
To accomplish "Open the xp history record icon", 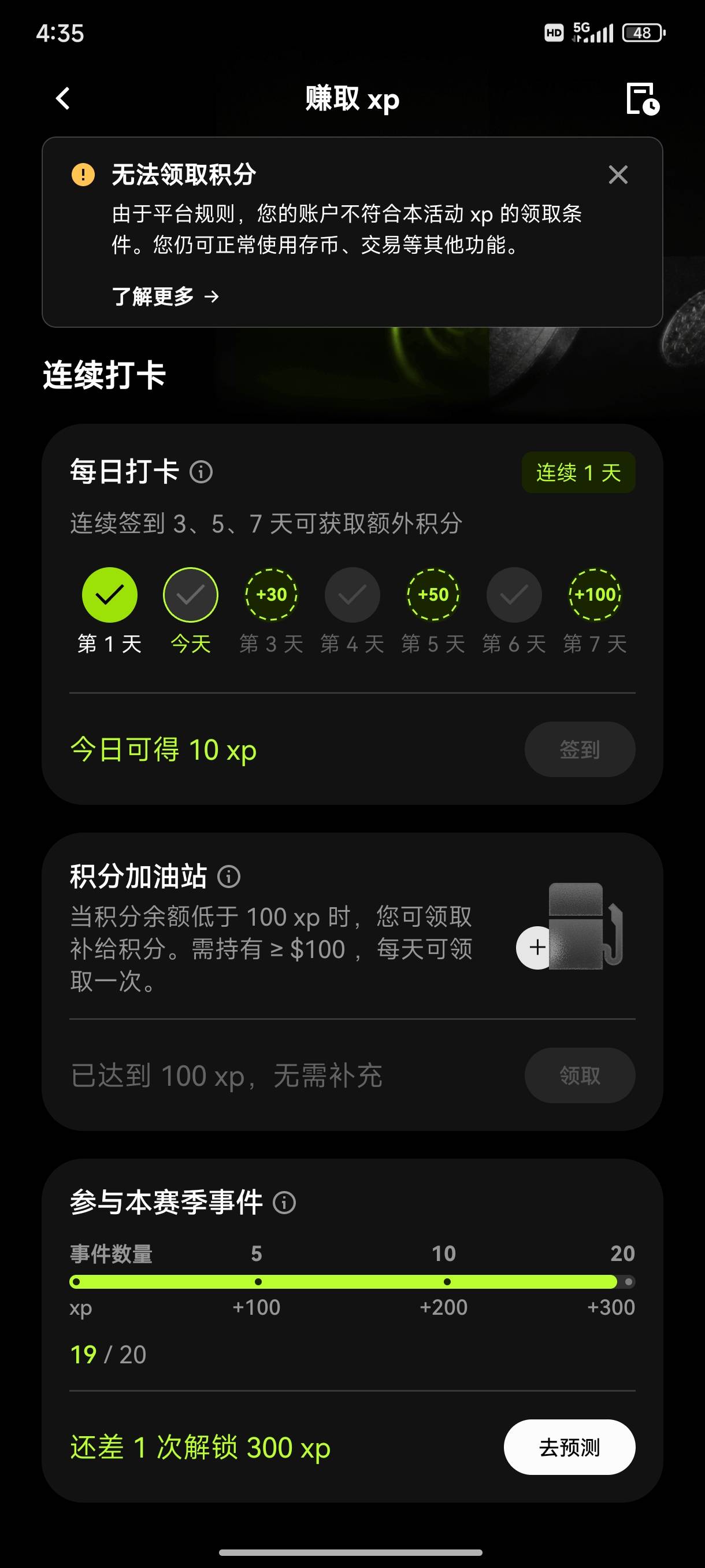I will (x=643, y=99).
